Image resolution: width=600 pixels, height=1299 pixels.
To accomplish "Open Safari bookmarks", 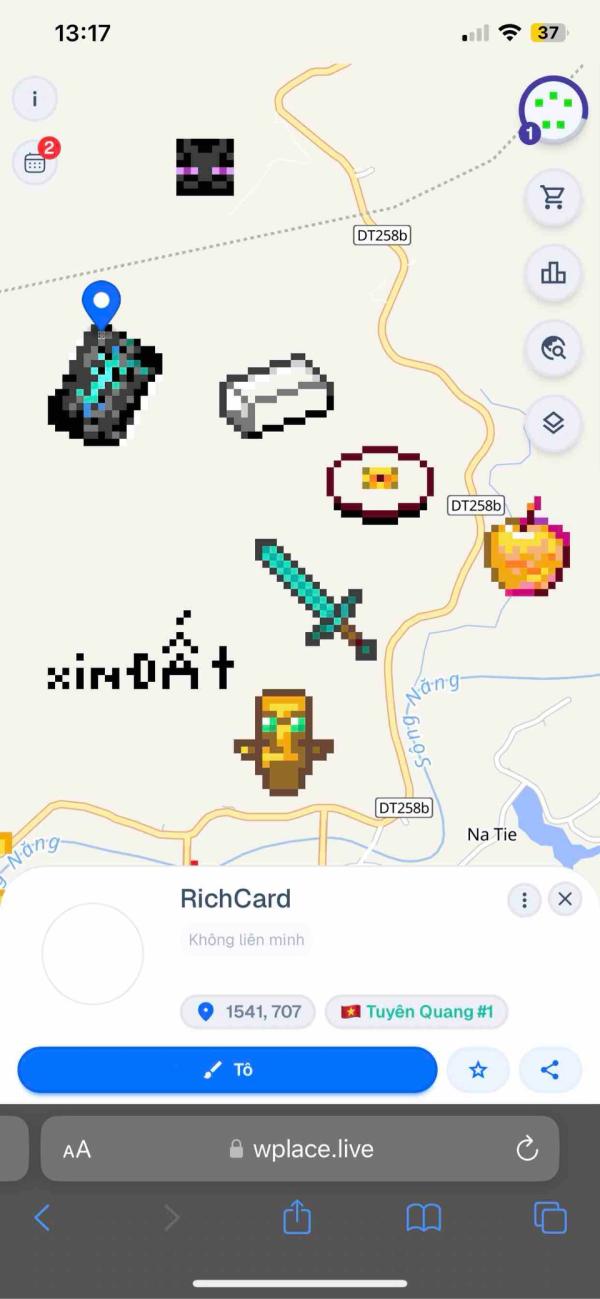I will pos(424,1217).
